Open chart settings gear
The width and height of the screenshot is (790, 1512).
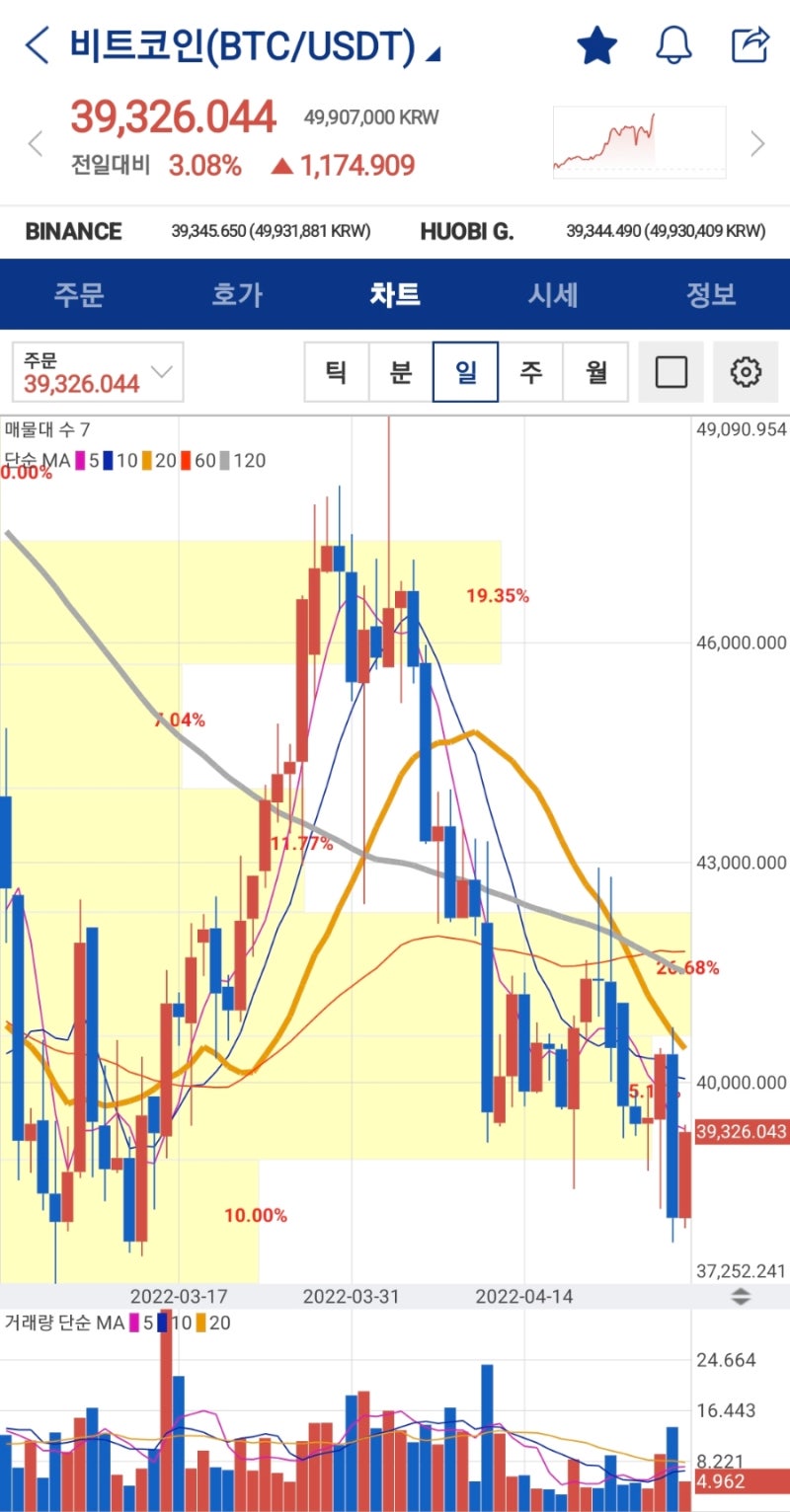(746, 372)
